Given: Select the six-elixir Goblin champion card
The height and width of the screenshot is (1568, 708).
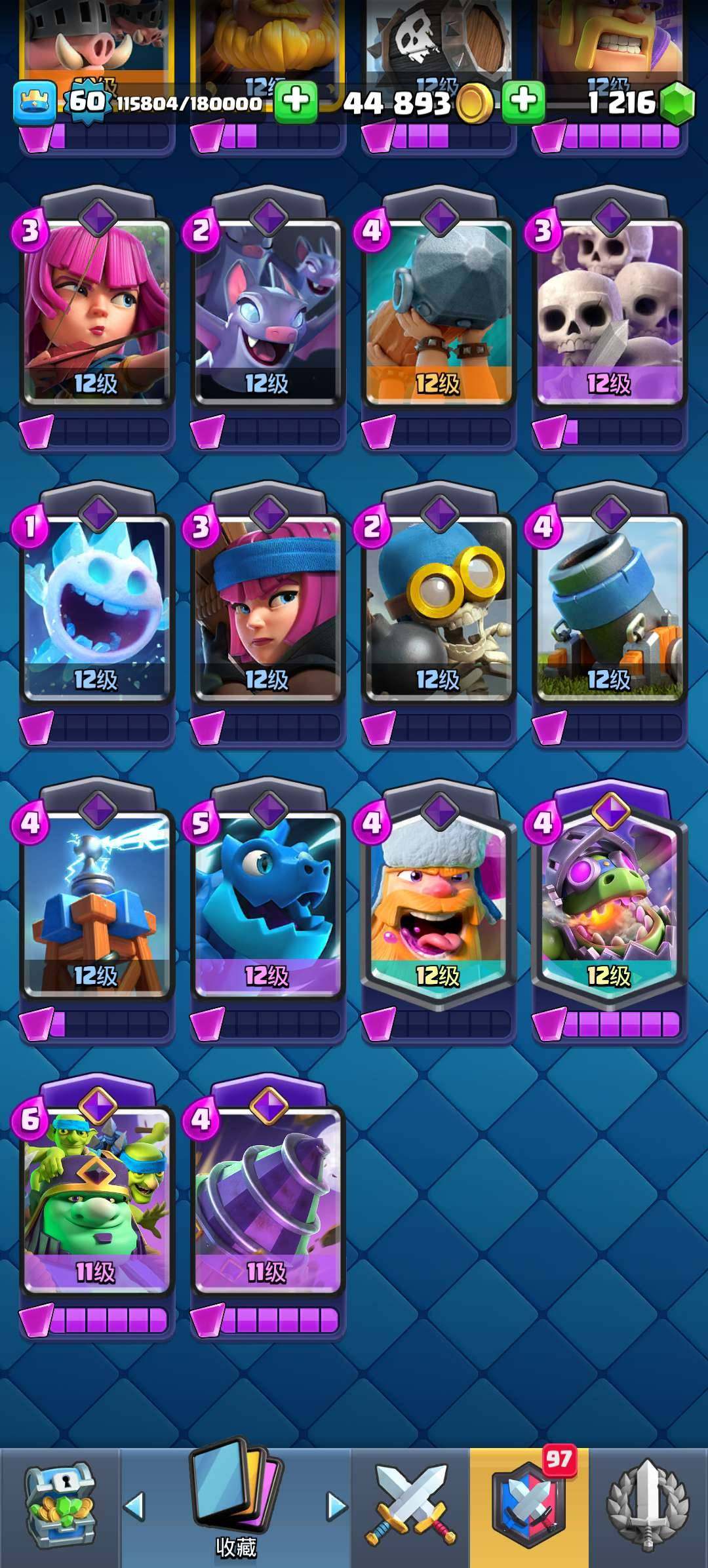Looking at the screenshot, I should (96, 1197).
